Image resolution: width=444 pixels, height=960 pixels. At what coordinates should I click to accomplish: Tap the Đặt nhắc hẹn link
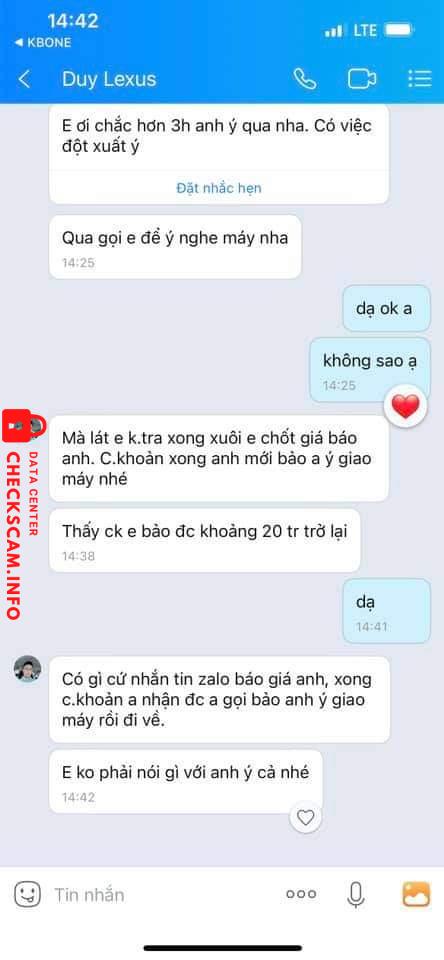click(x=219, y=188)
